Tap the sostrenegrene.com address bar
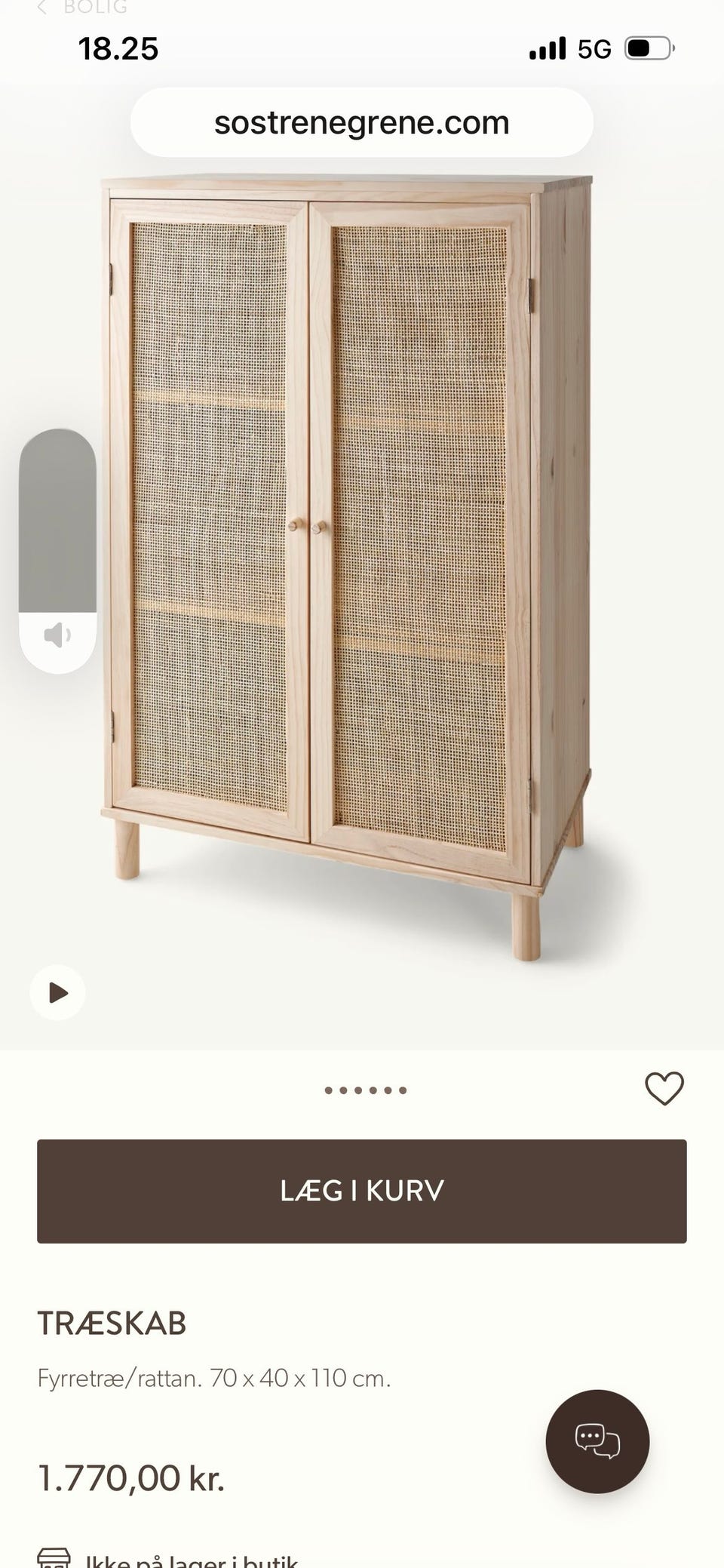The height and width of the screenshot is (1568, 724). coord(362,122)
